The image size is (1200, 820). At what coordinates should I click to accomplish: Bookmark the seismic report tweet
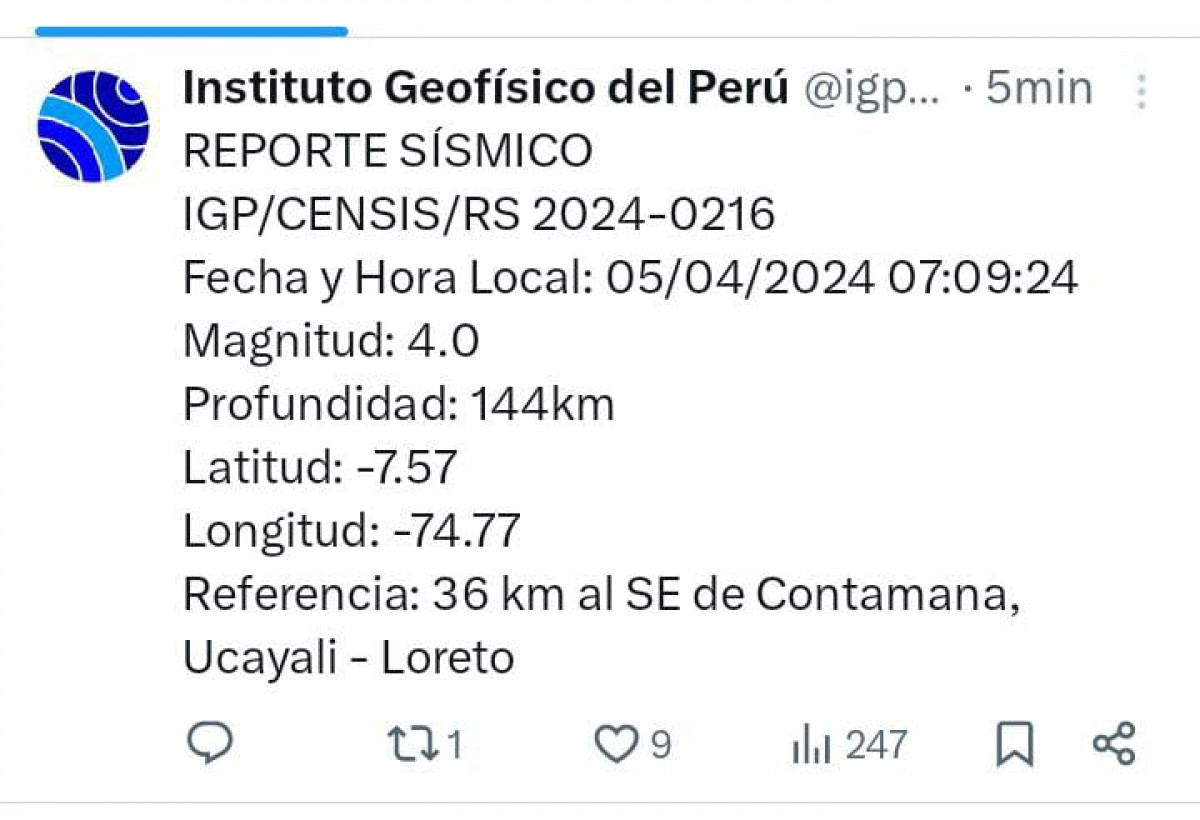point(1015,744)
